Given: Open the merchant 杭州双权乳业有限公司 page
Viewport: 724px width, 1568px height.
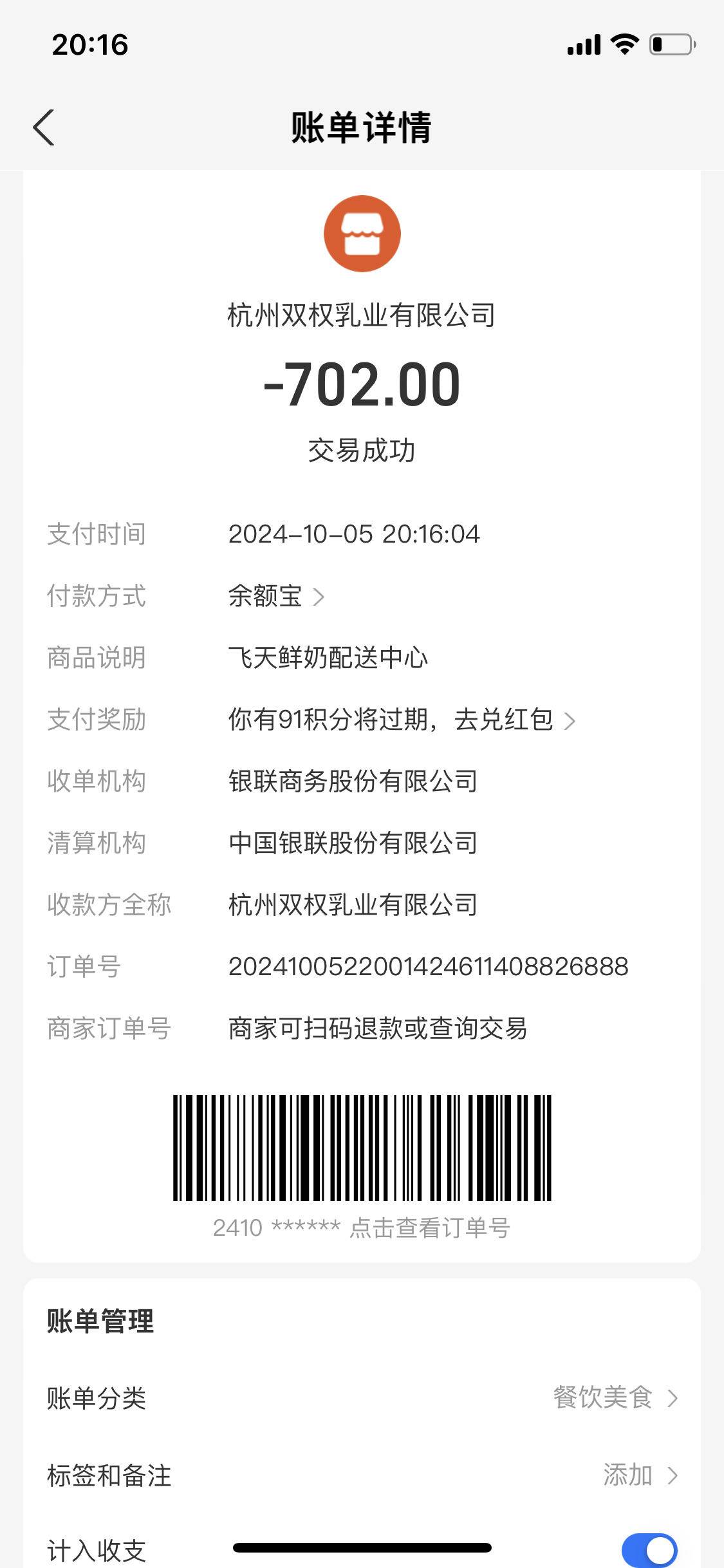Looking at the screenshot, I should coord(362,315).
